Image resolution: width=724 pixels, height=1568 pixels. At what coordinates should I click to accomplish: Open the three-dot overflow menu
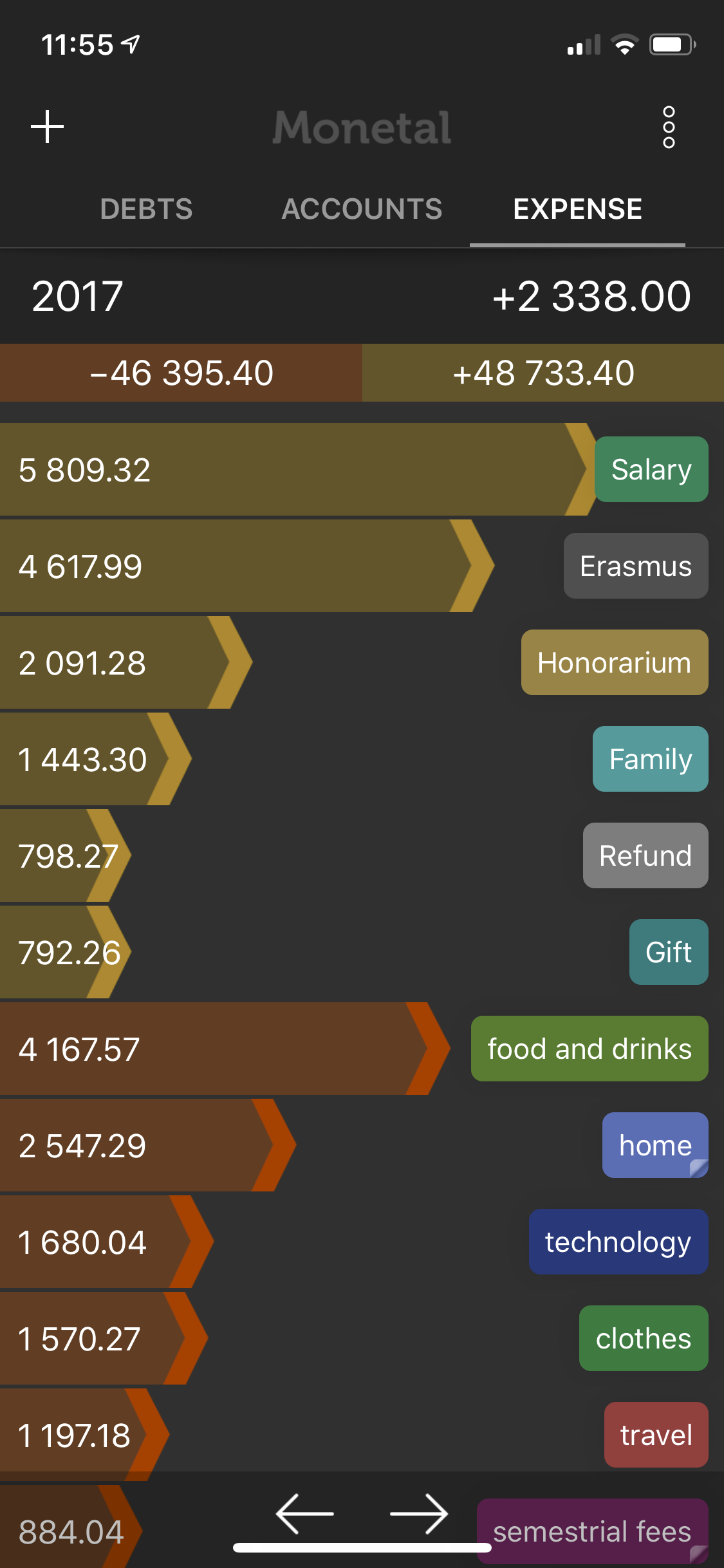coord(669,127)
